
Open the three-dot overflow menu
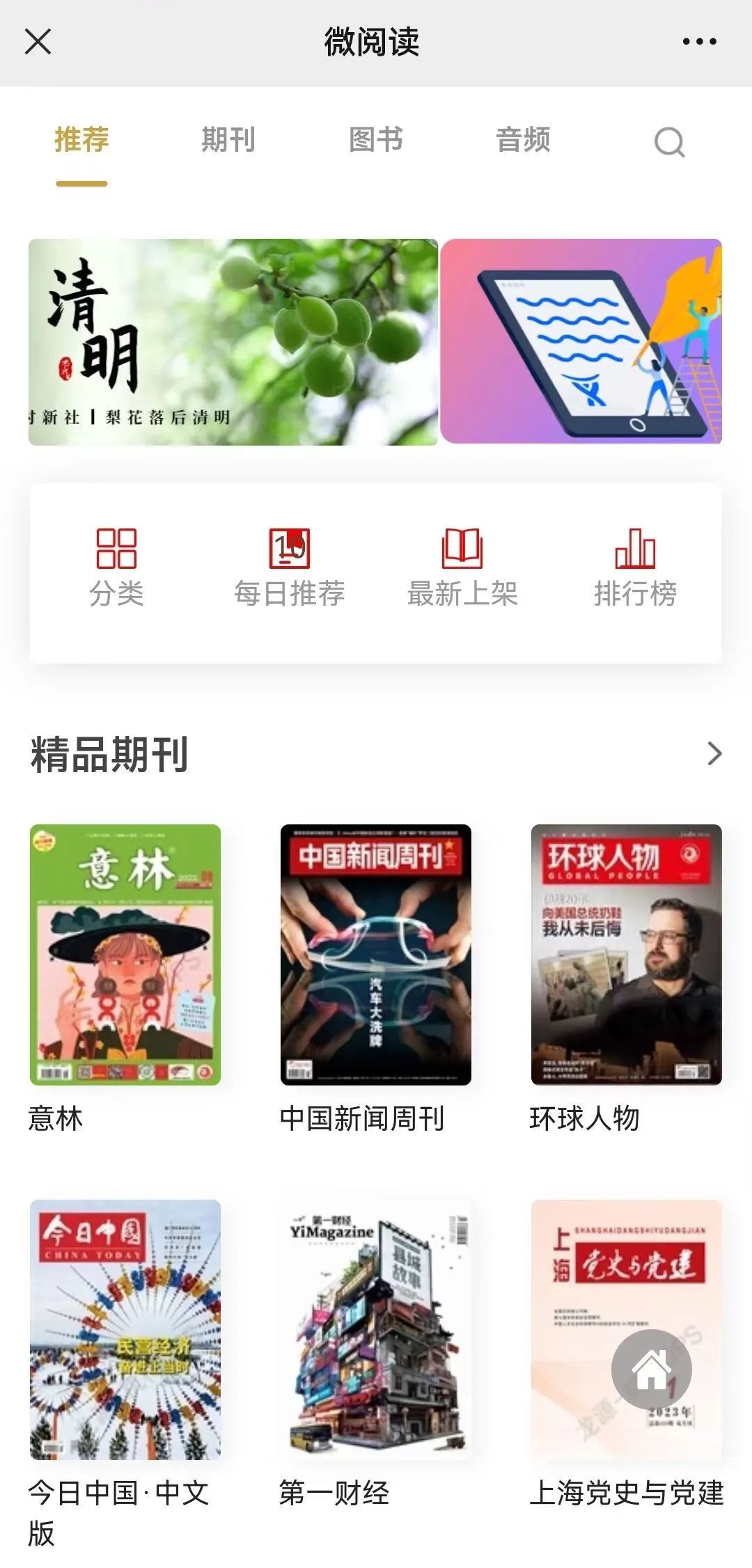[x=699, y=42]
